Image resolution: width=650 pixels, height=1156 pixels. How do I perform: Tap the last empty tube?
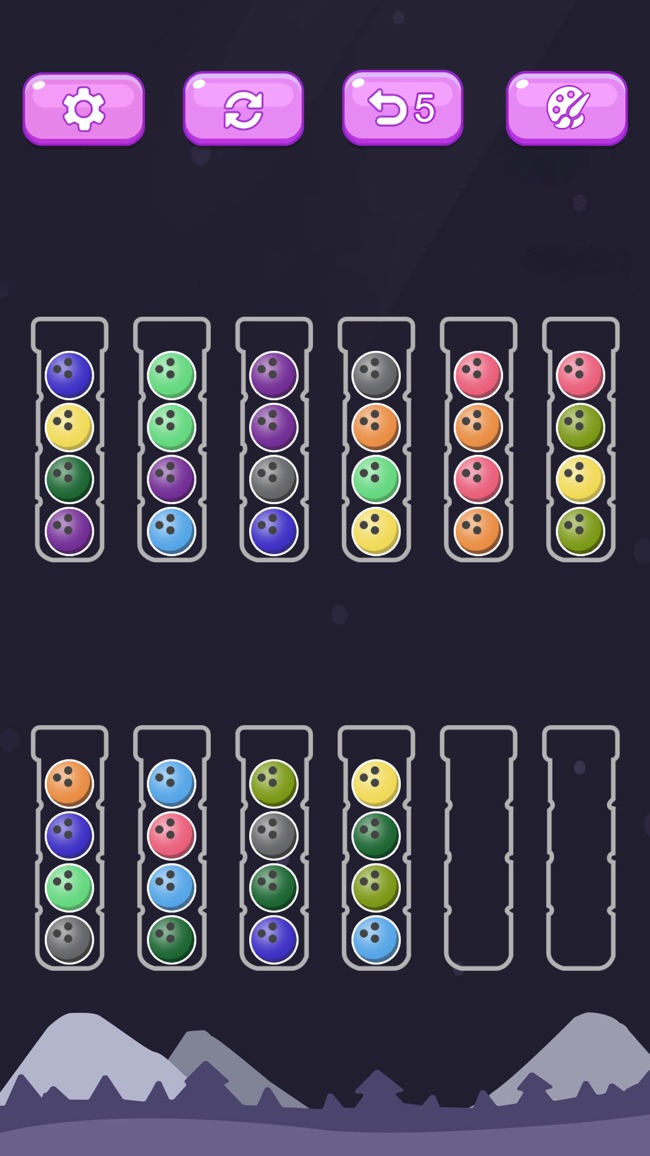click(580, 848)
